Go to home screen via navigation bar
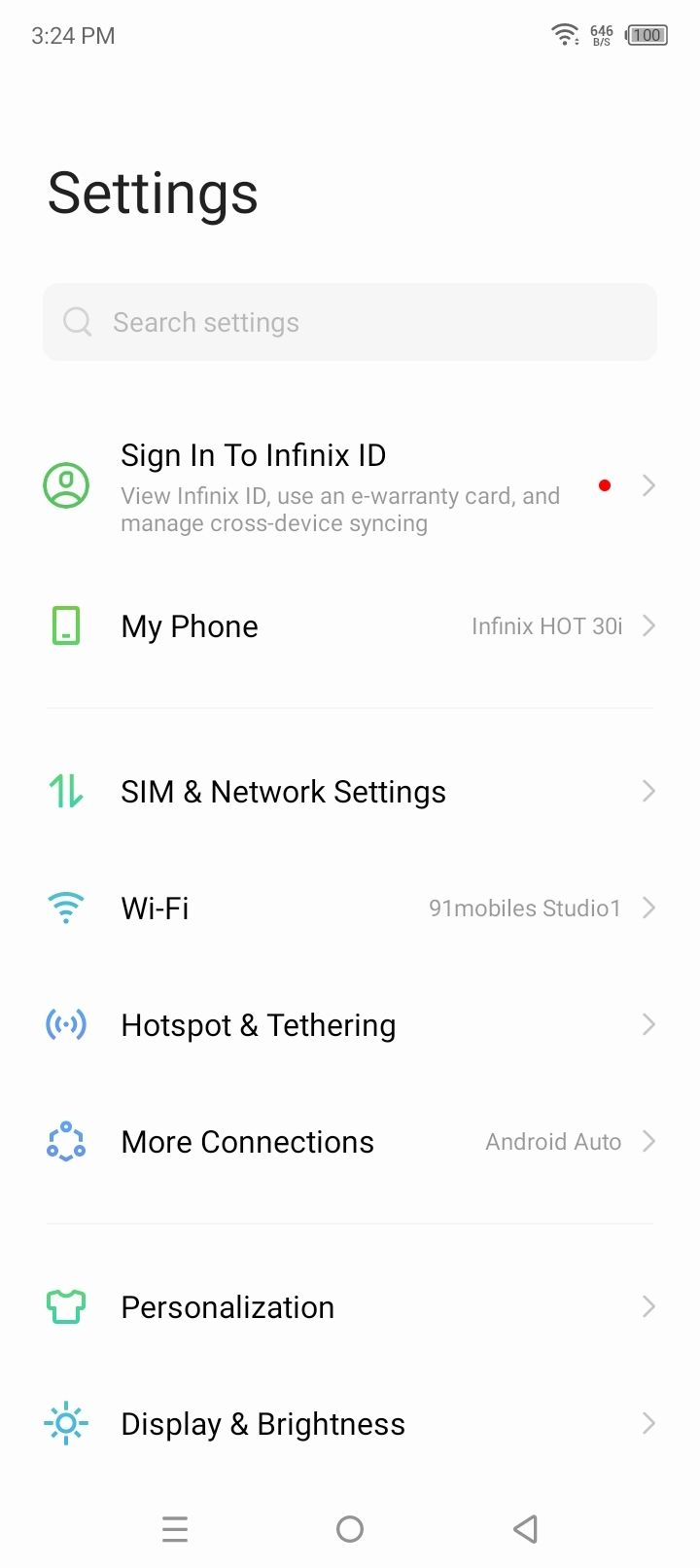Image resolution: width=700 pixels, height=1568 pixels. [350, 1529]
